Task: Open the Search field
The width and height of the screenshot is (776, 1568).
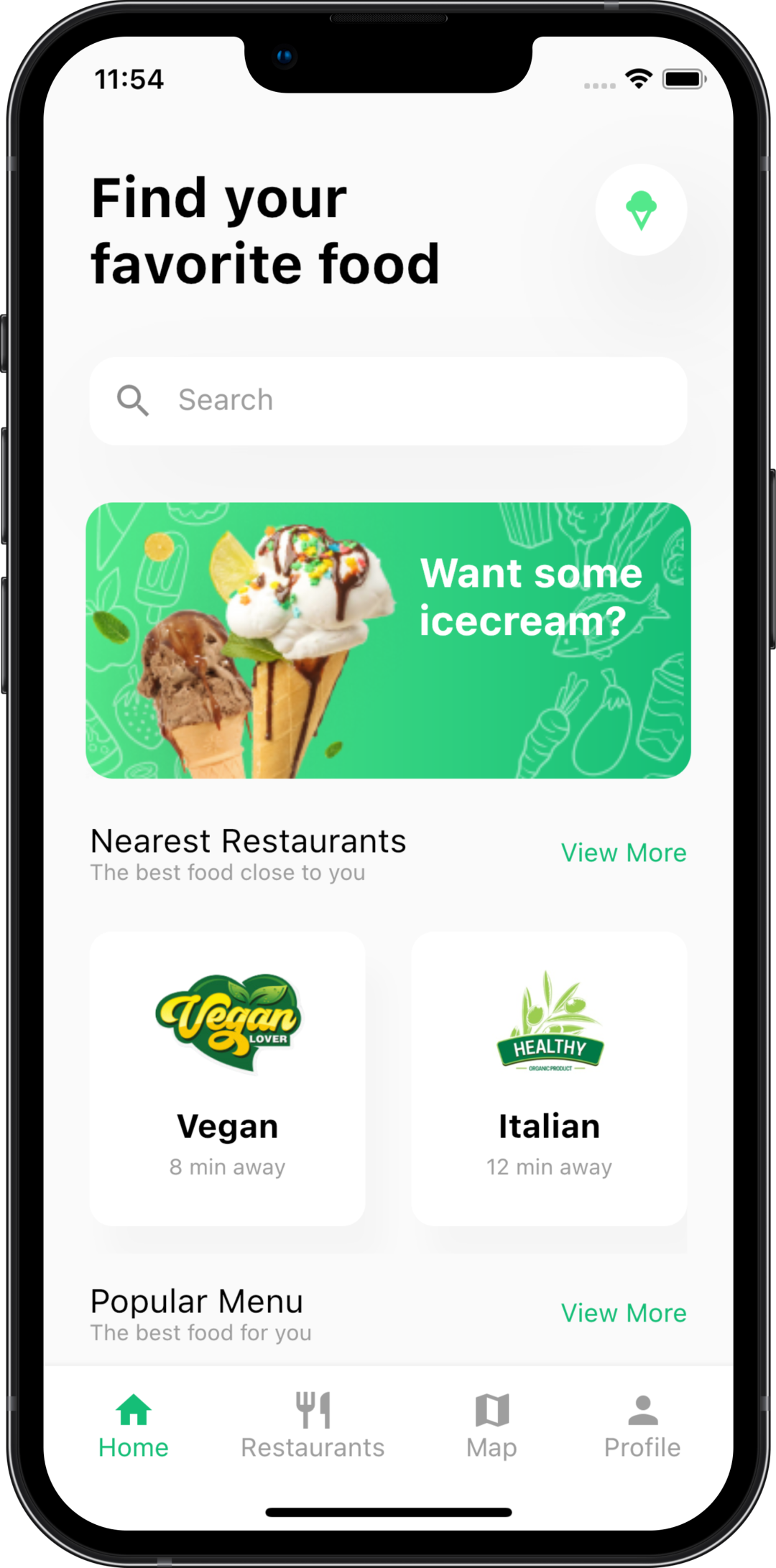Action: tap(388, 401)
